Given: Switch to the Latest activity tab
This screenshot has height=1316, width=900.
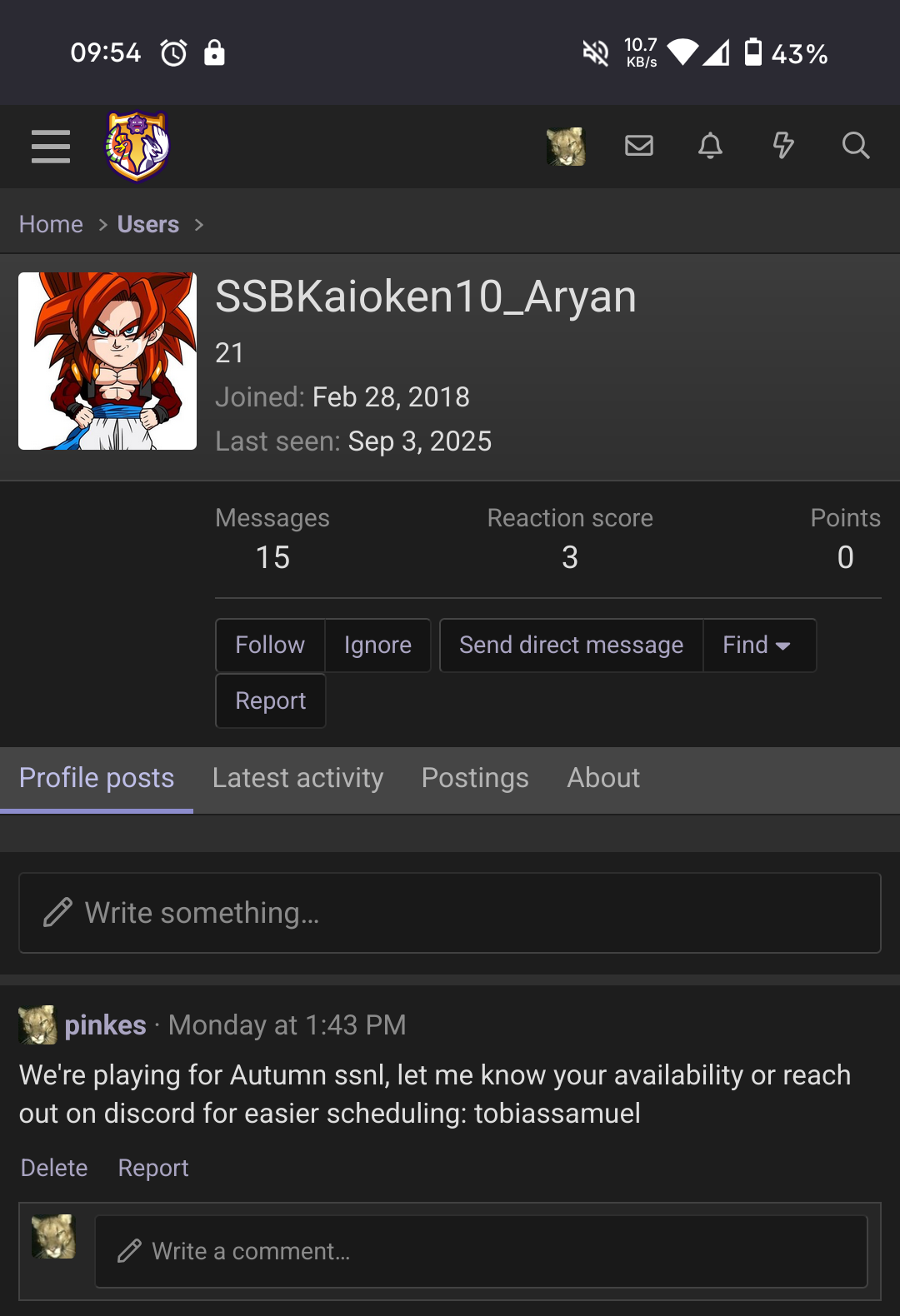Looking at the screenshot, I should (297, 778).
